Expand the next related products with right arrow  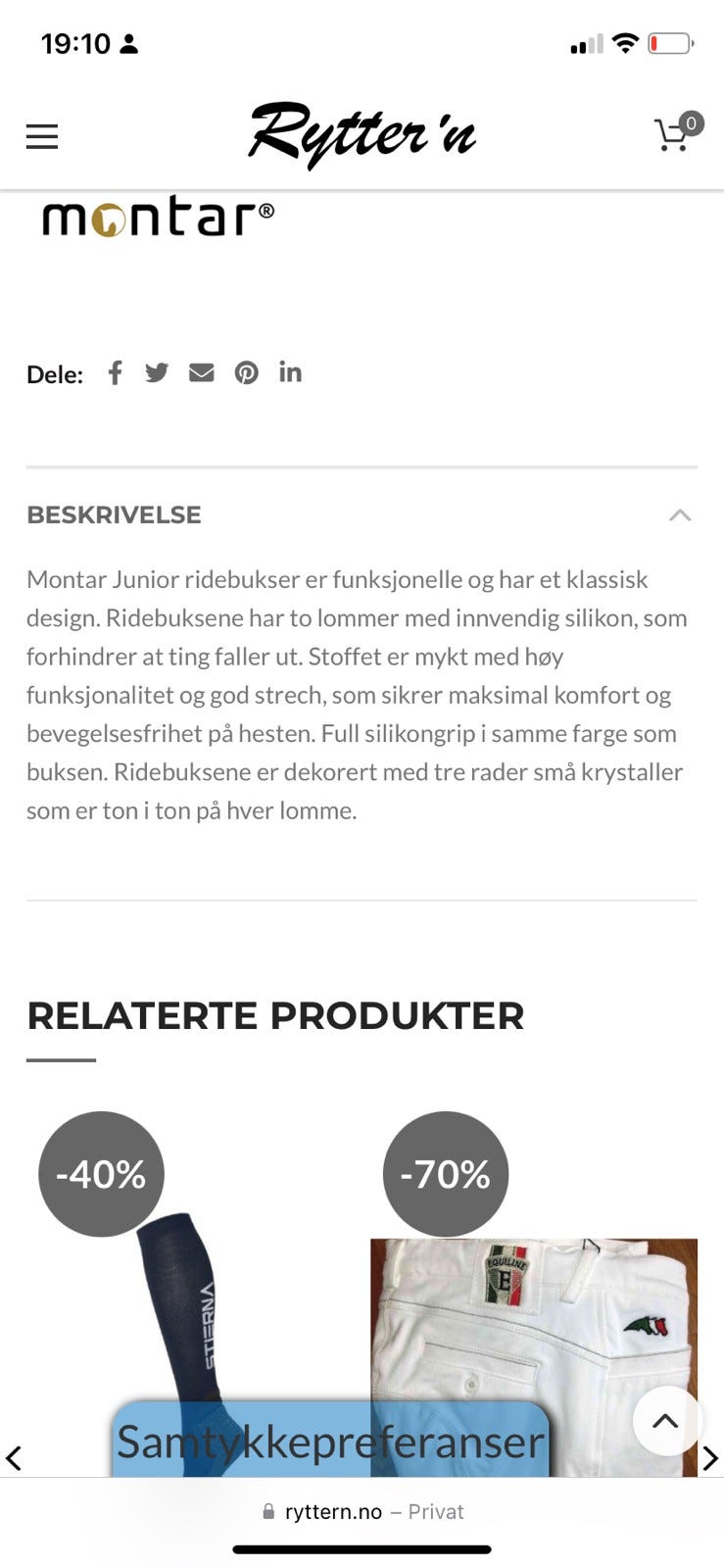click(712, 1458)
